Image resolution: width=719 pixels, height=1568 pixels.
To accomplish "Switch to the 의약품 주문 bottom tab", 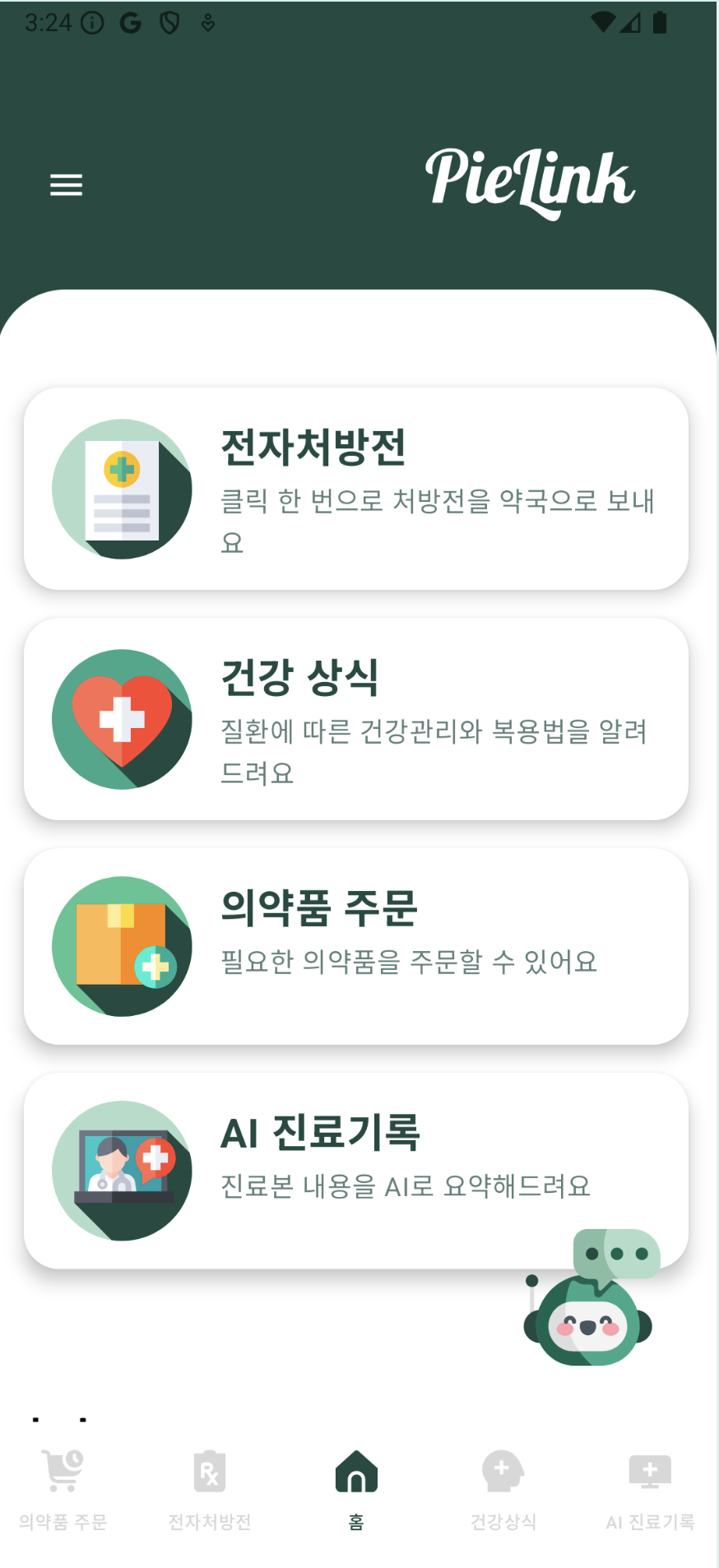I will (x=63, y=1487).
